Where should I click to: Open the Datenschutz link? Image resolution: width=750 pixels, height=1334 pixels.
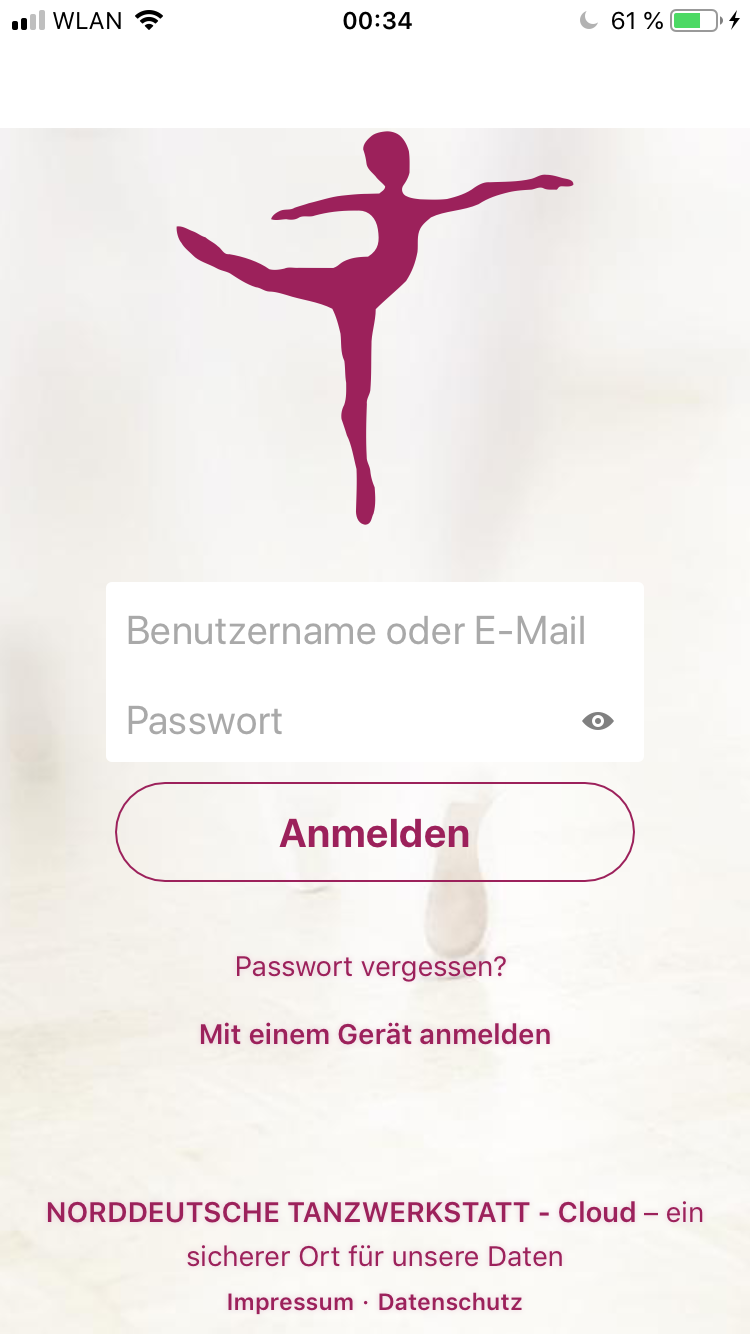450,1302
